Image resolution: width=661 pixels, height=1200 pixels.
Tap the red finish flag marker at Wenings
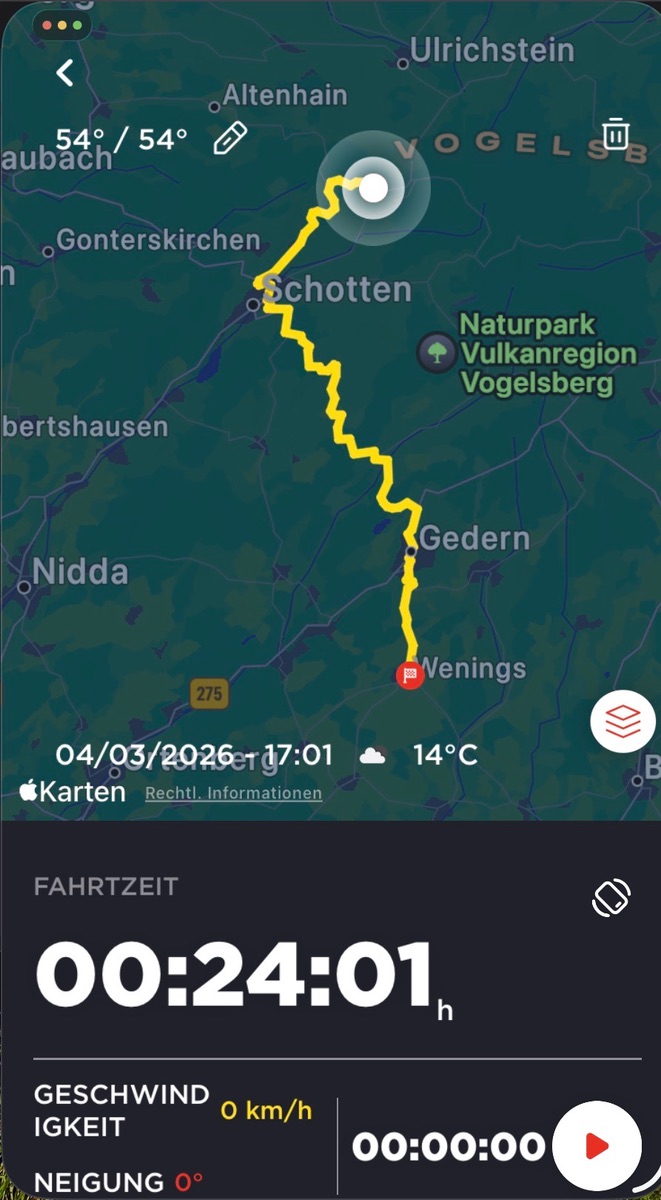[x=409, y=675]
